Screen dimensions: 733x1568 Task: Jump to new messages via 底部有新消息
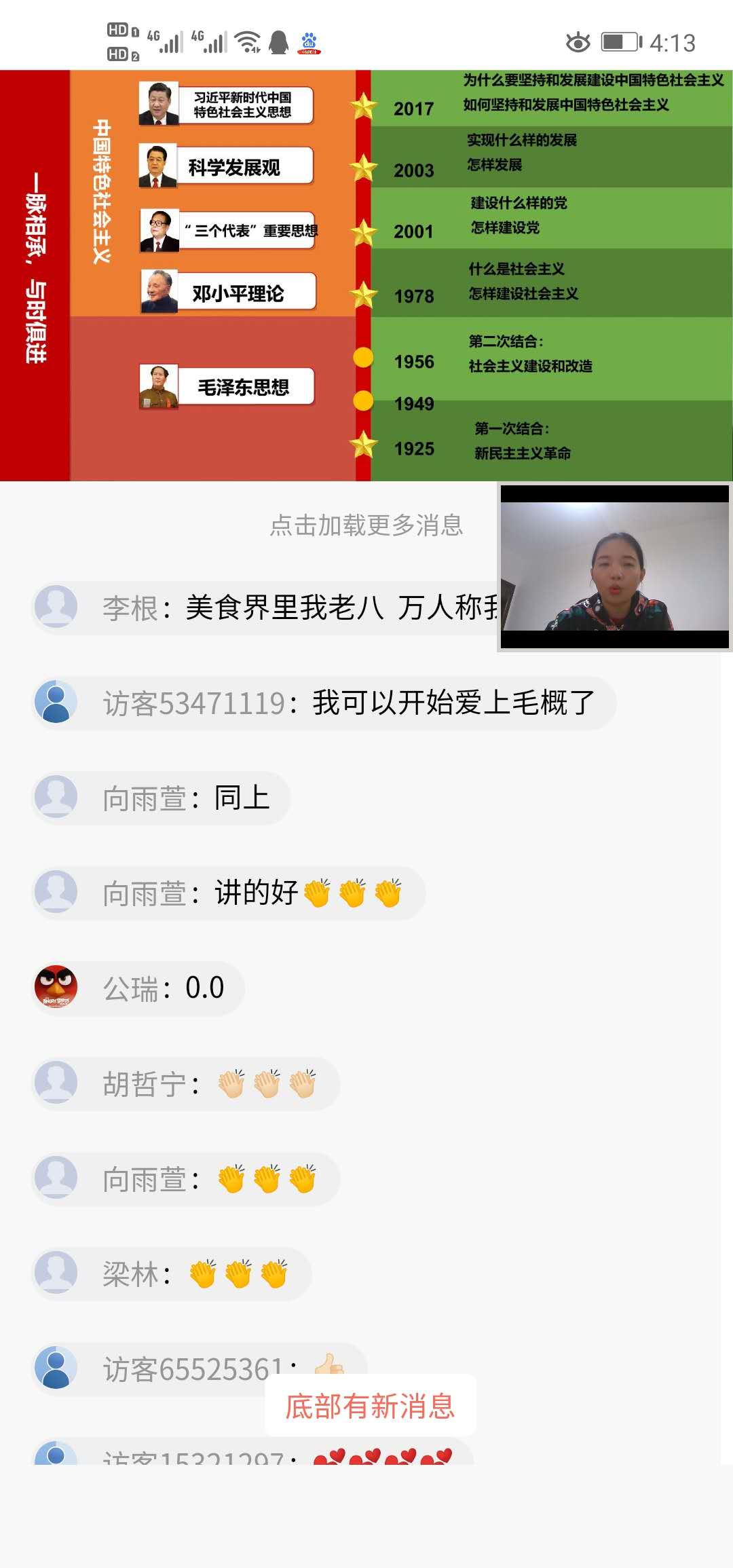370,1406
